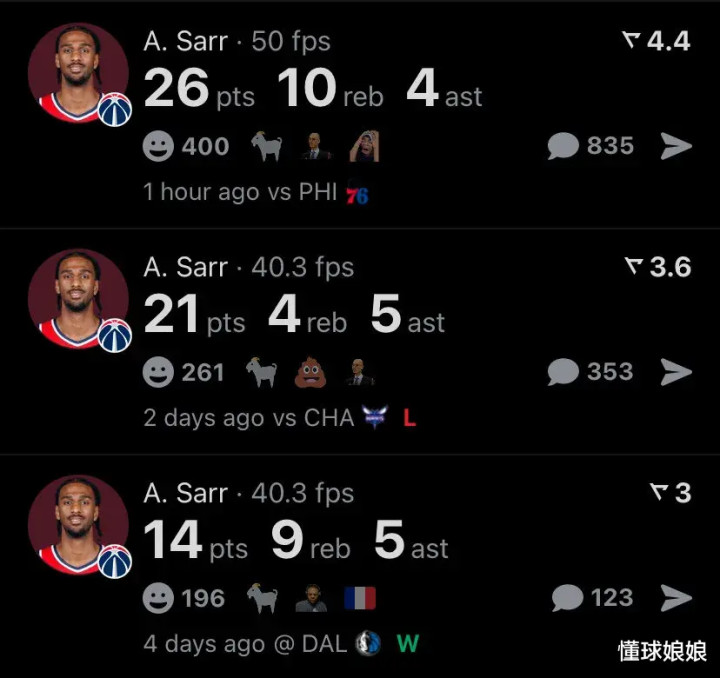This screenshot has height=678, width=720.
Task: Open A. Sarr's avatar on the PHI post
Action: [x=78, y=74]
